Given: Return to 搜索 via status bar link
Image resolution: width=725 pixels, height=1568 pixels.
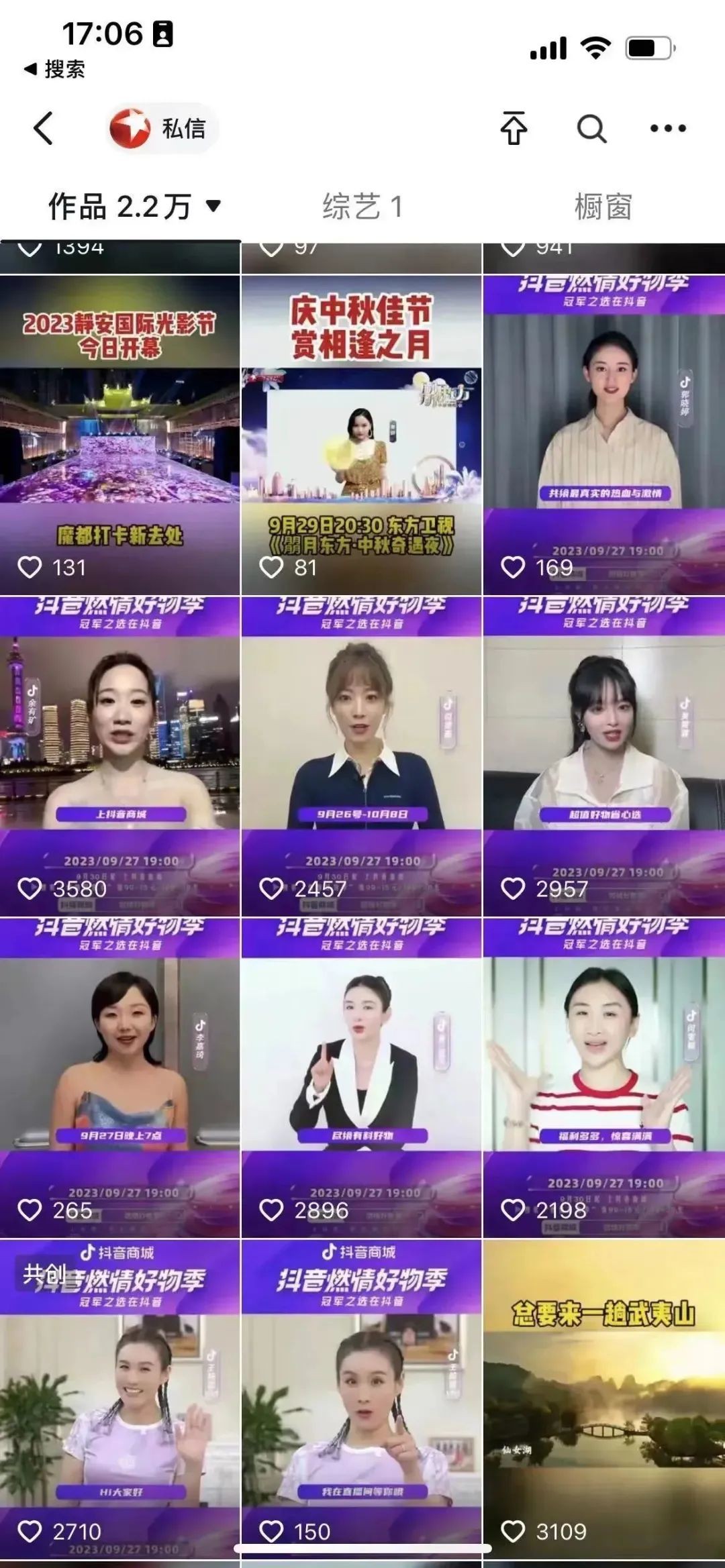Looking at the screenshot, I should tap(55, 69).
